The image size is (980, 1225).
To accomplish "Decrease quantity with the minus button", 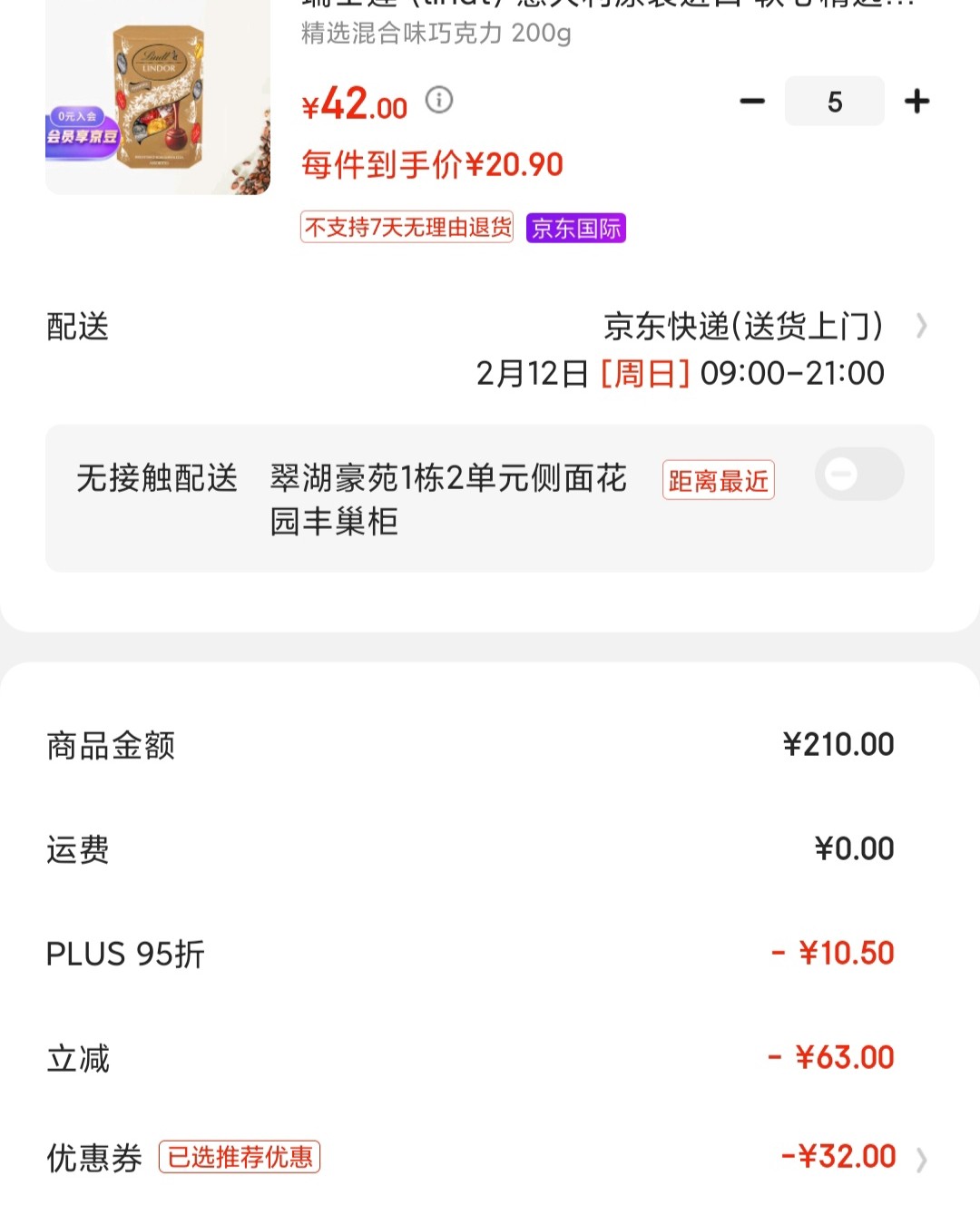I will point(752,101).
